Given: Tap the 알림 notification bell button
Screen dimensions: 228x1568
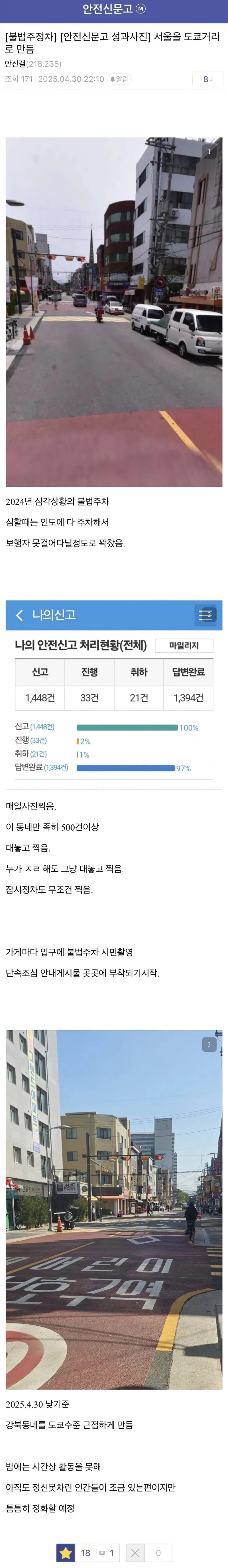Looking at the screenshot, I should coord(119,79).
